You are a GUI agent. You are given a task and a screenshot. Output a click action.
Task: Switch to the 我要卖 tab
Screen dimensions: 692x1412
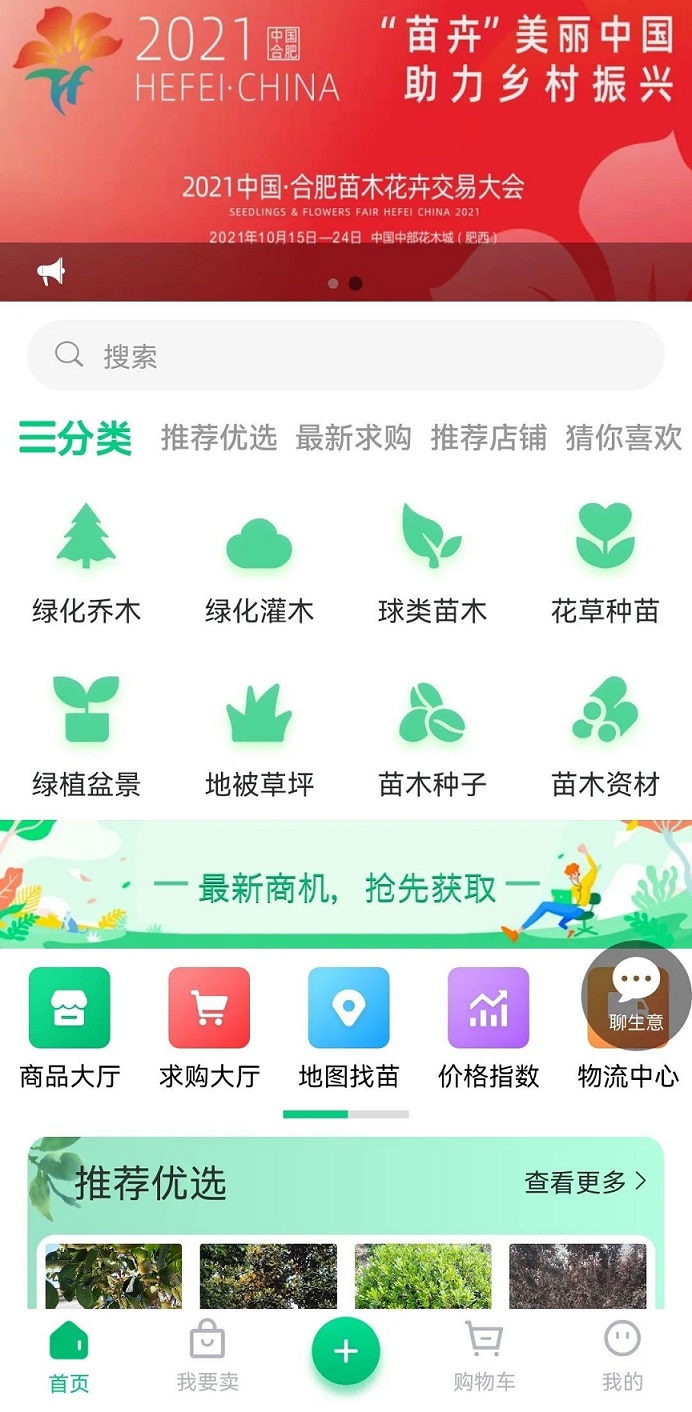[207, 1357]
